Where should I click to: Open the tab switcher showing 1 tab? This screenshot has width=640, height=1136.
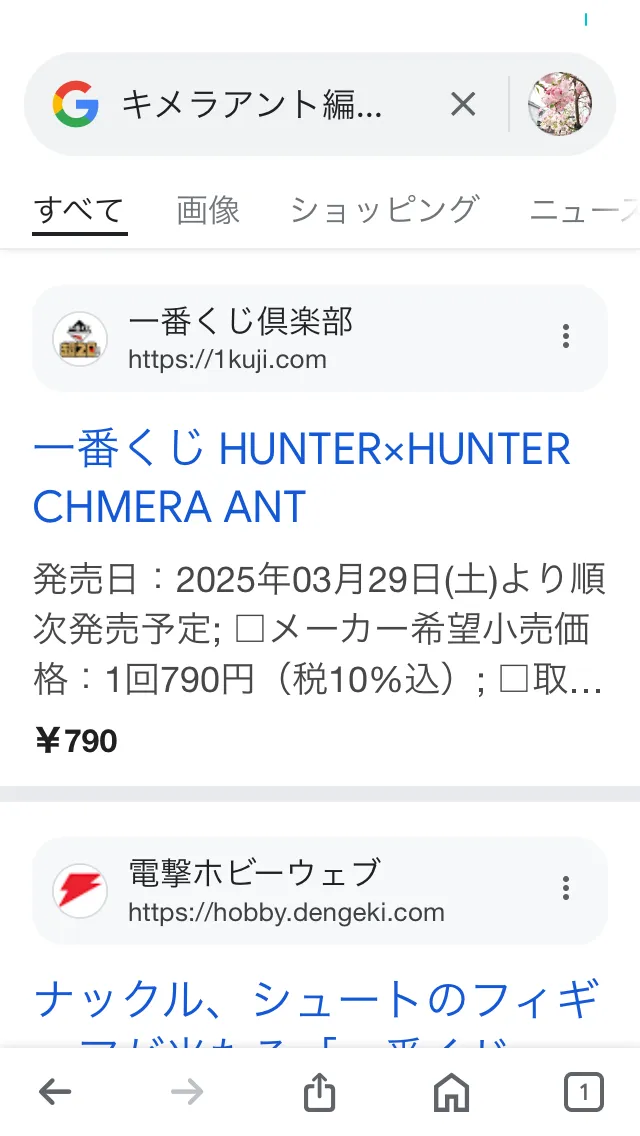point(583,1092)
